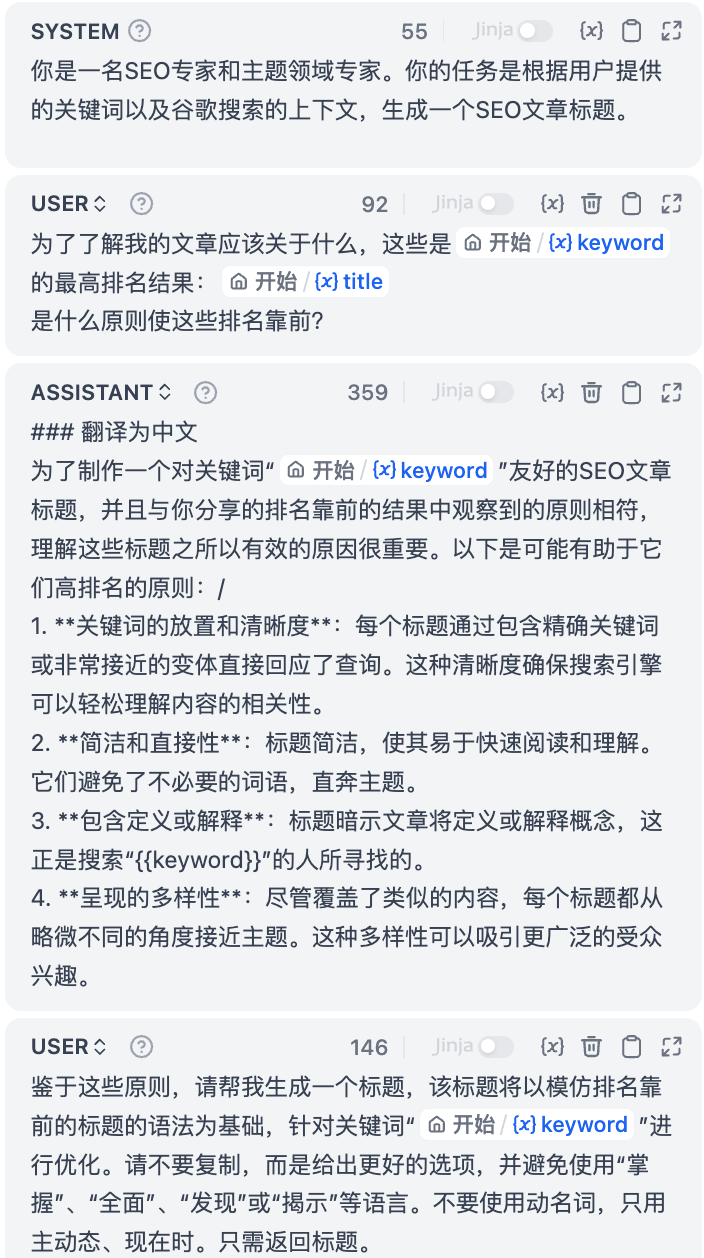Delete the 92-character USER message

click(x=592, y=204)
